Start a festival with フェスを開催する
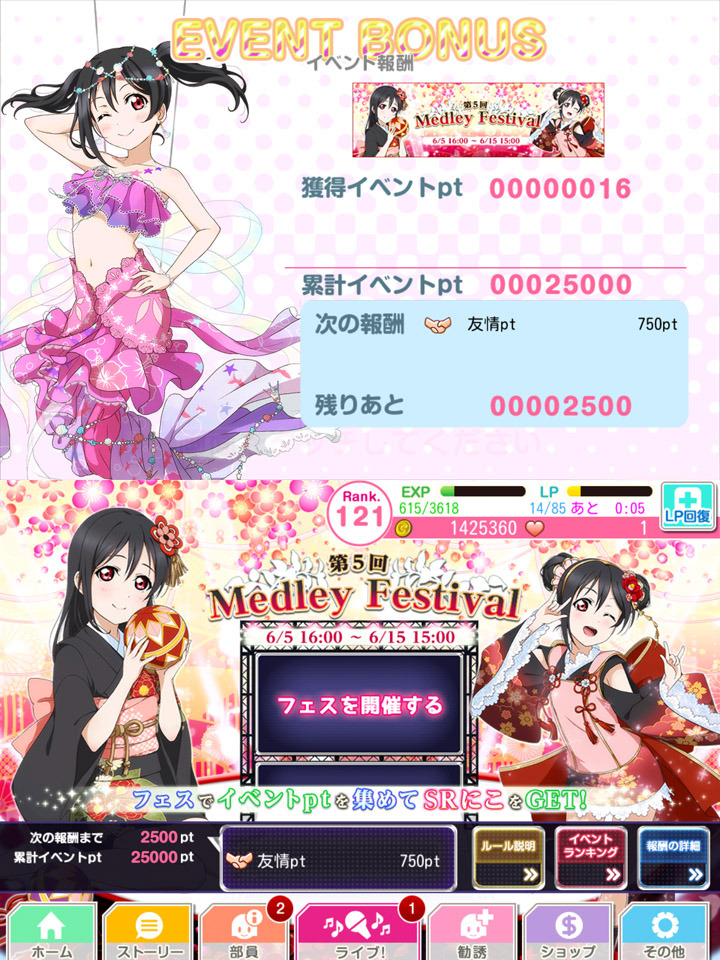720x960 pixels. [x=360, y=705]
